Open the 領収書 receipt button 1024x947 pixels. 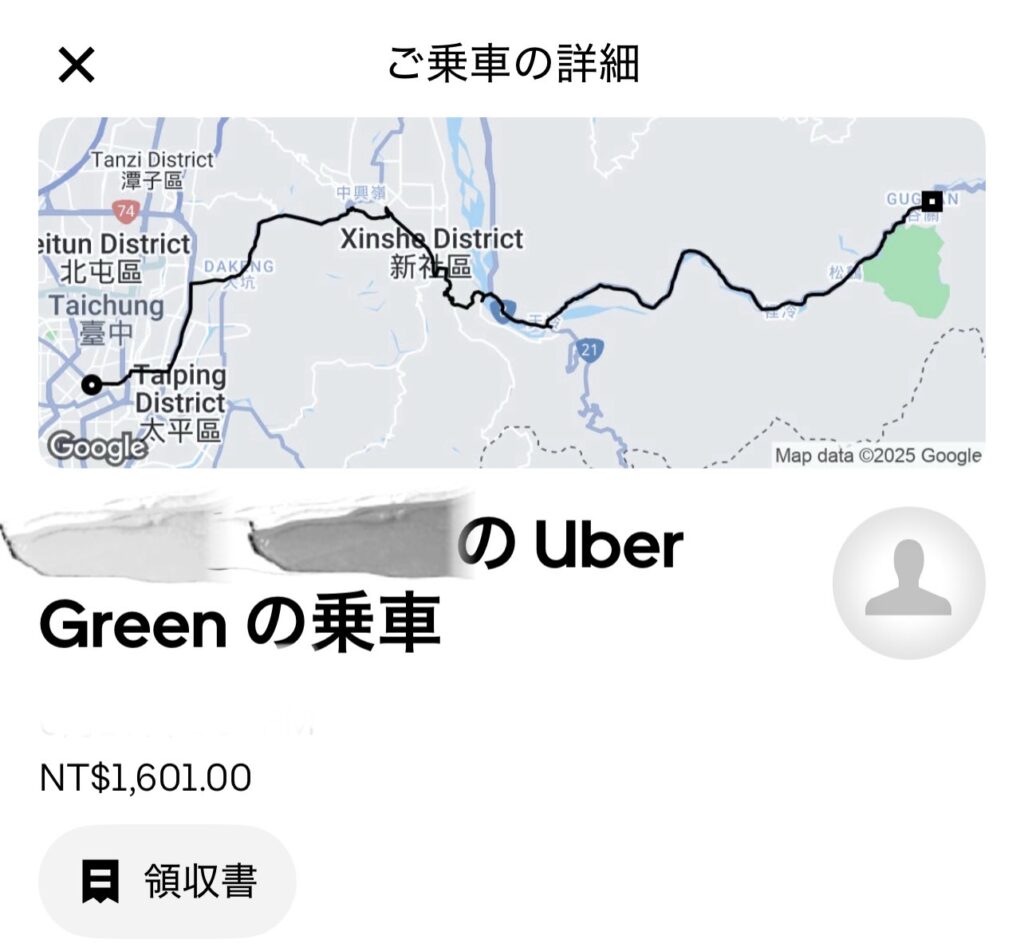click(x=168, y=881)
